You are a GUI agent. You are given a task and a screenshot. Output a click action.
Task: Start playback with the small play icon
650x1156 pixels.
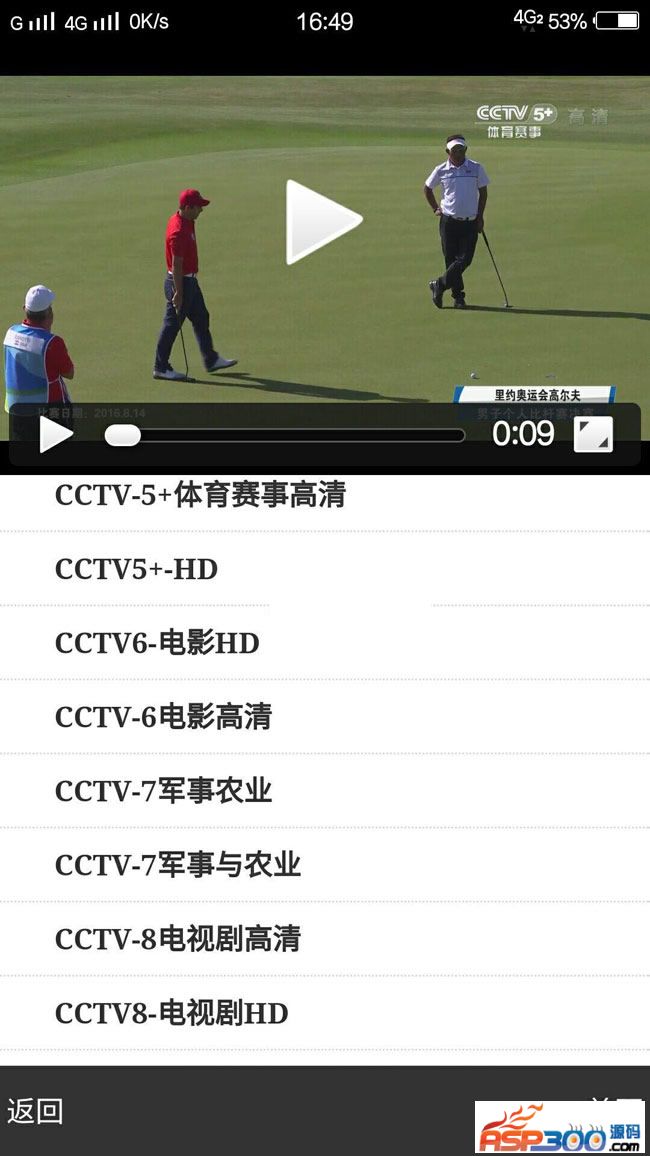coord(56,435)
